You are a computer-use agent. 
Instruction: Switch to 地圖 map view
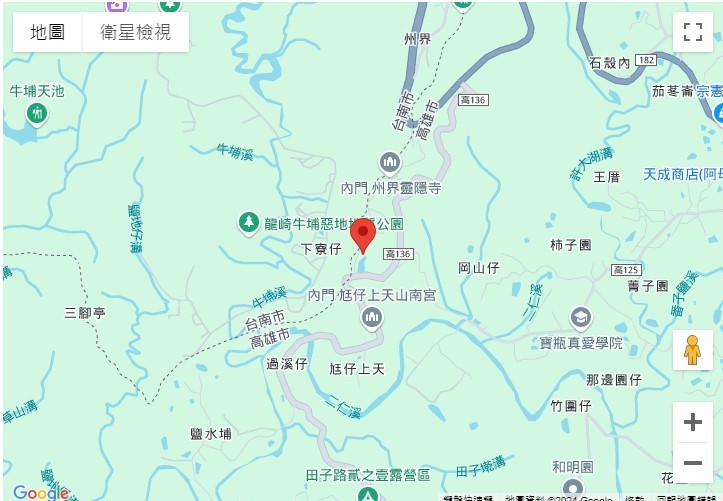[x=48, y=32]
